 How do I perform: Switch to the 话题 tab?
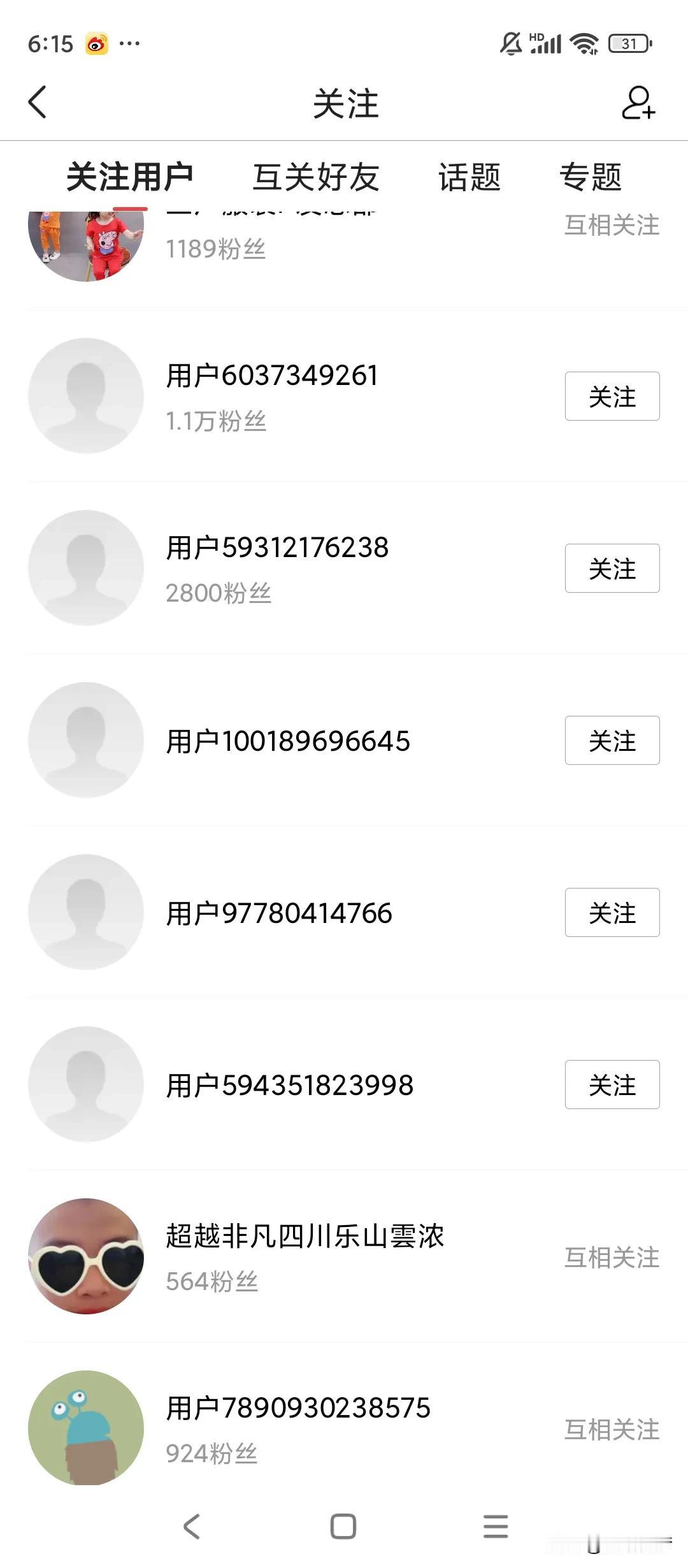pyautogui.click(x=469, y=177)
